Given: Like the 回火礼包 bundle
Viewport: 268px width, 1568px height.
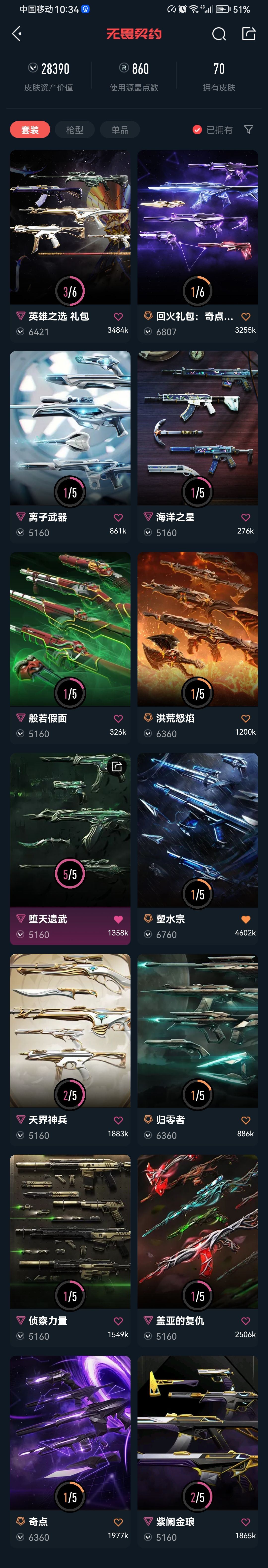Looking at the screenshot, I should [x=245, y=317].
